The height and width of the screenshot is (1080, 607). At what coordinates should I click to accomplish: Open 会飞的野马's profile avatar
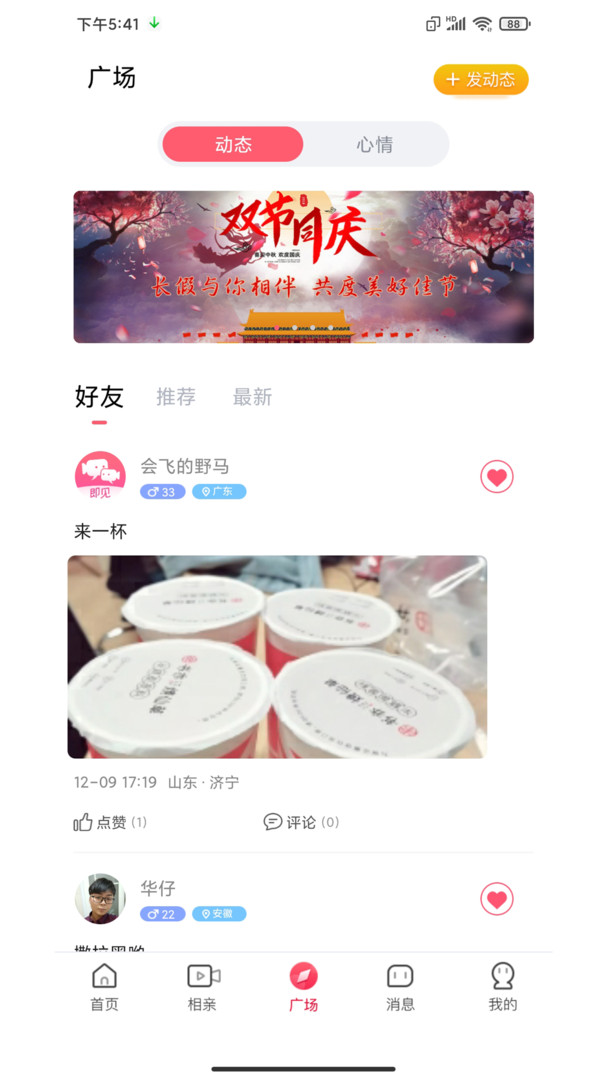click(x=100, y=476)
